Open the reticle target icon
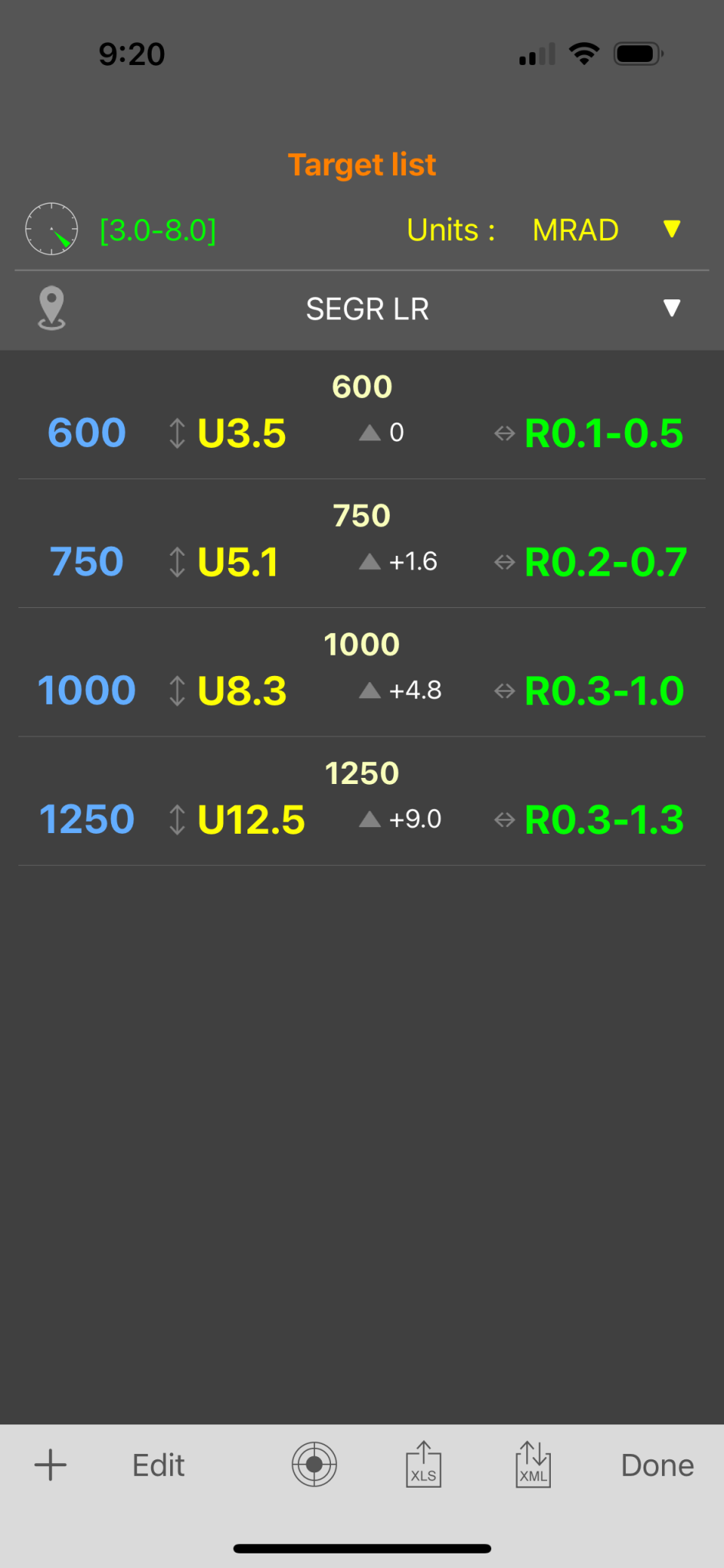This screenshot has width=724, height=1568. click(314, 1465)
